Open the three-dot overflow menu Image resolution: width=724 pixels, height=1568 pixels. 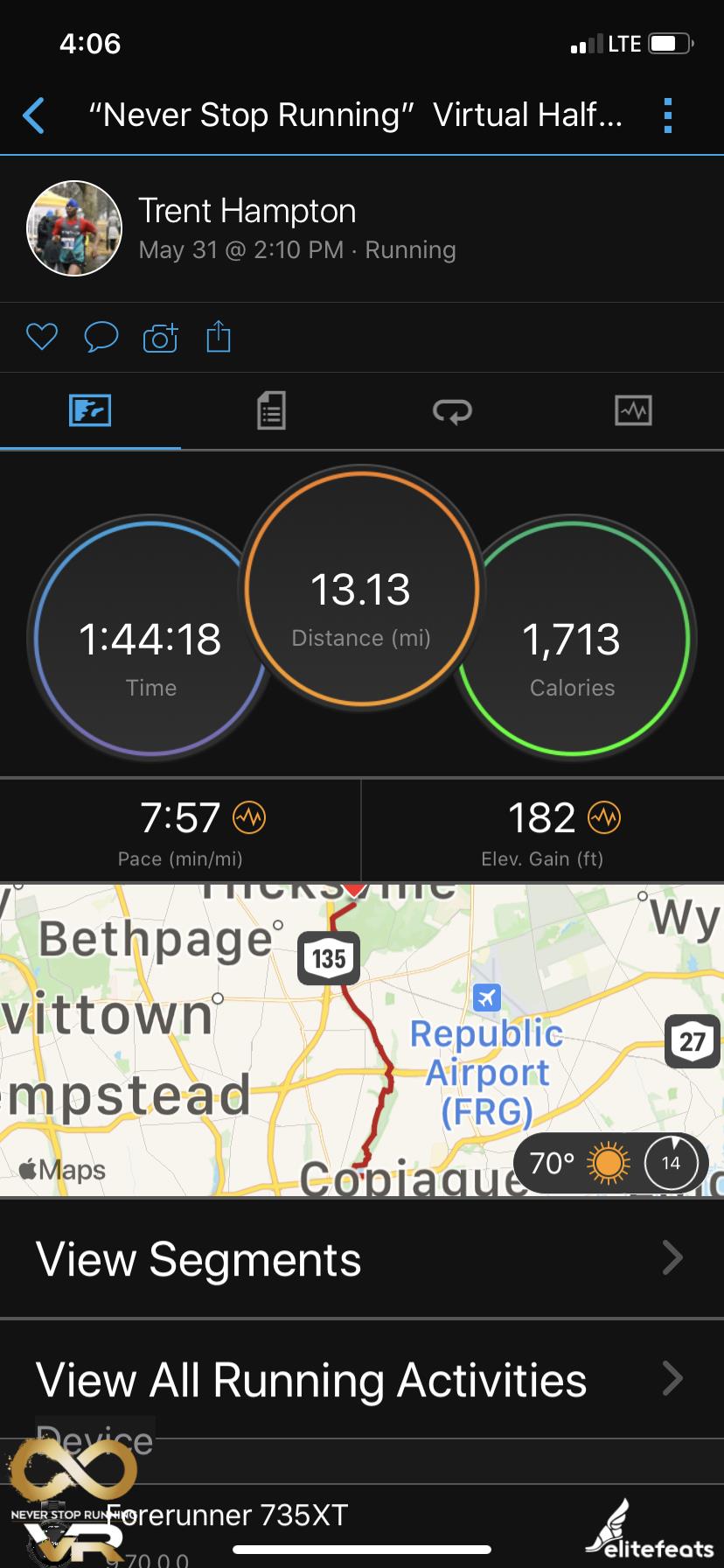[x=667, y=115]
